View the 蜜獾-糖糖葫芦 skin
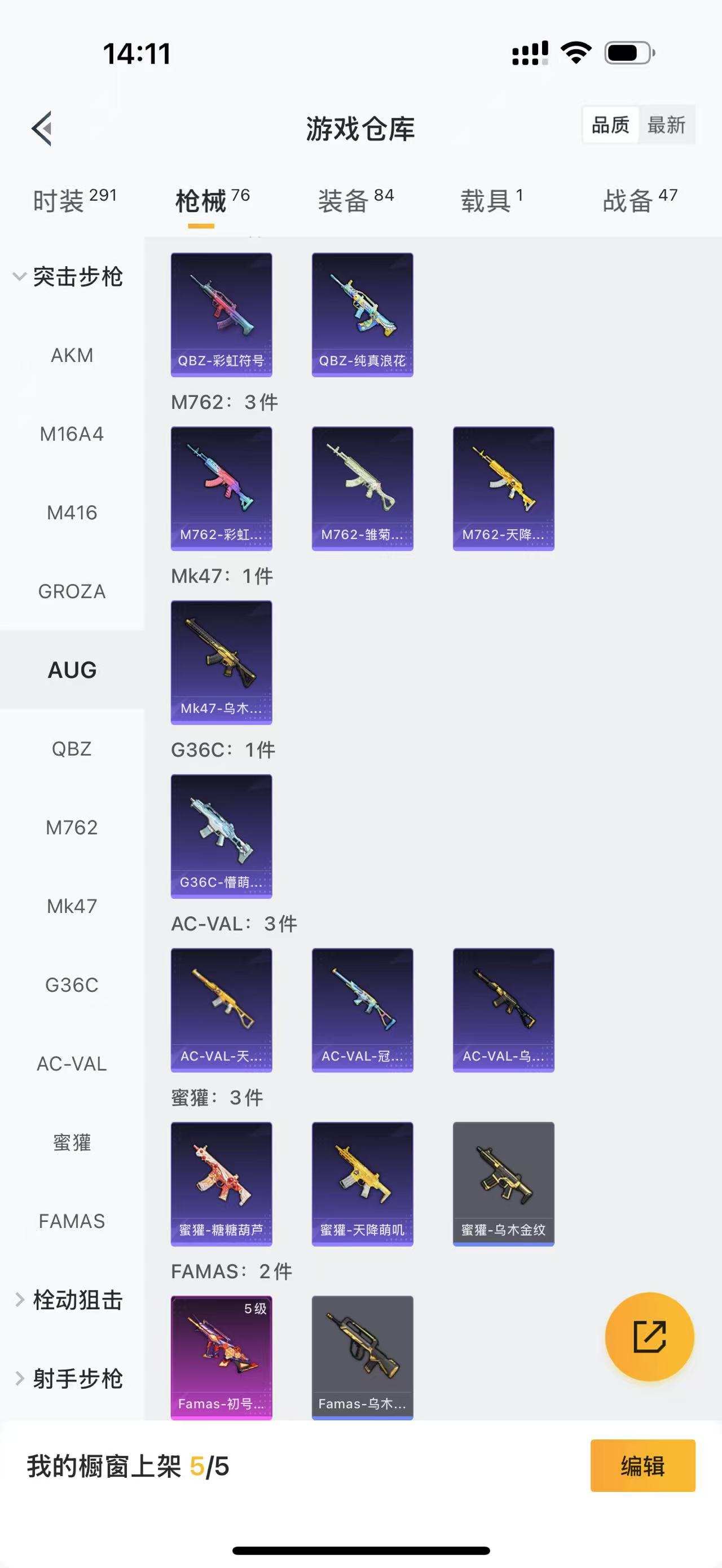This screenshot has height=1568, width=722. pos(221,1183)
